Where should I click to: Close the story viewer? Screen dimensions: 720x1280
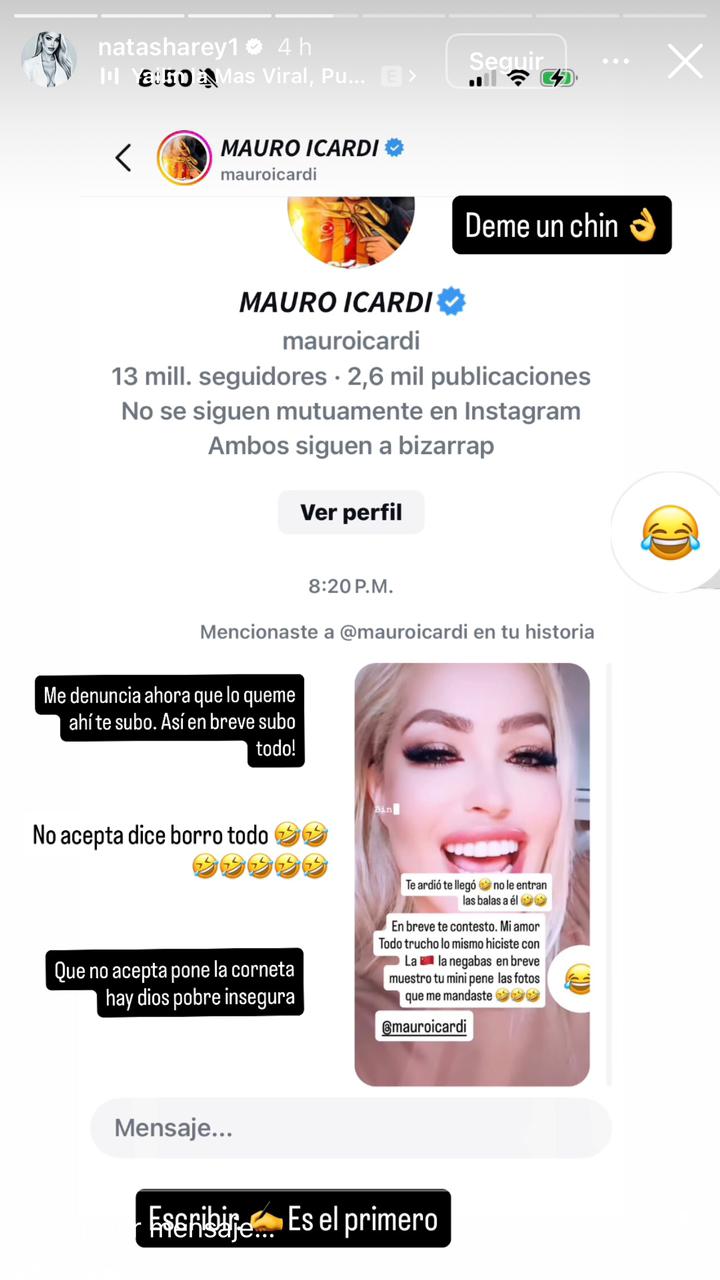coord(685,61)
